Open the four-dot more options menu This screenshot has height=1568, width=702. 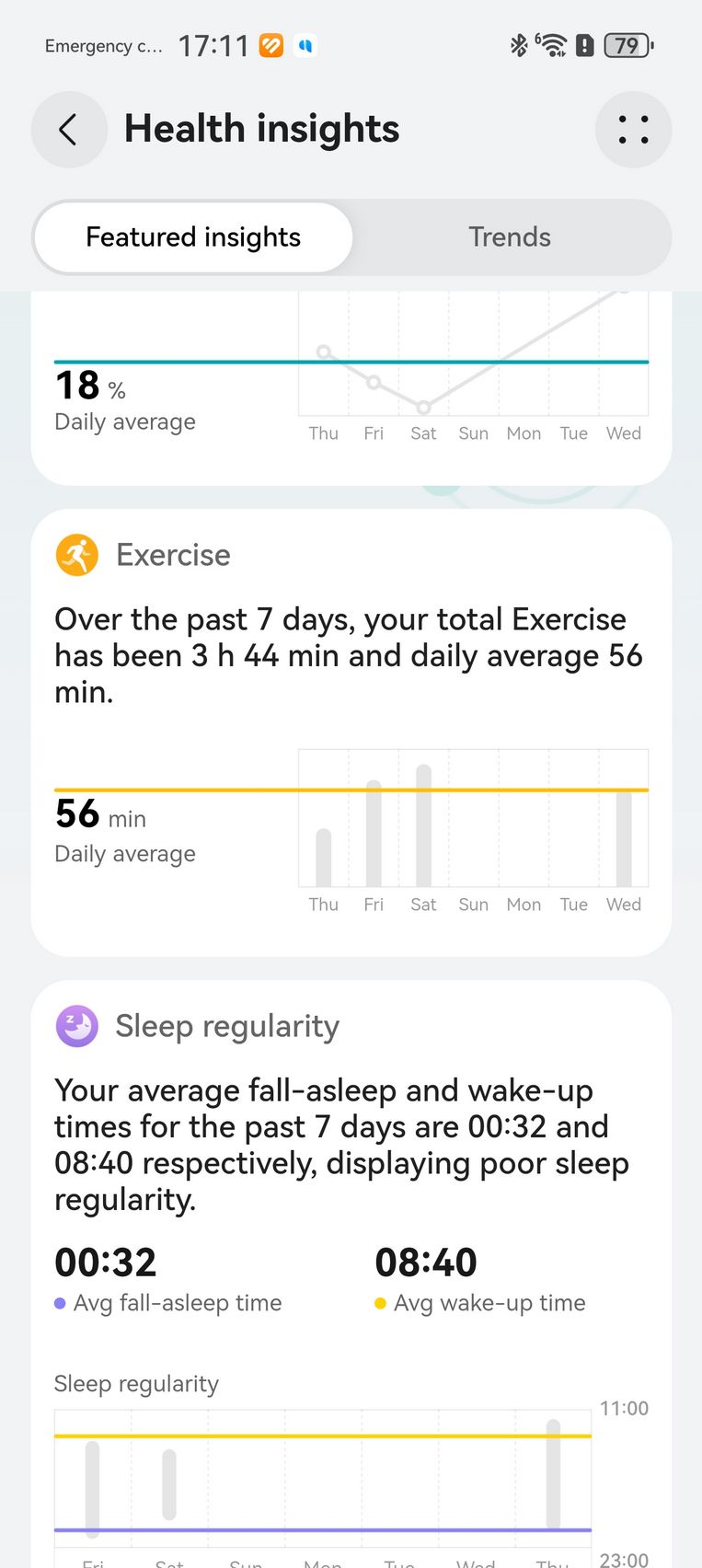[633, 130]
